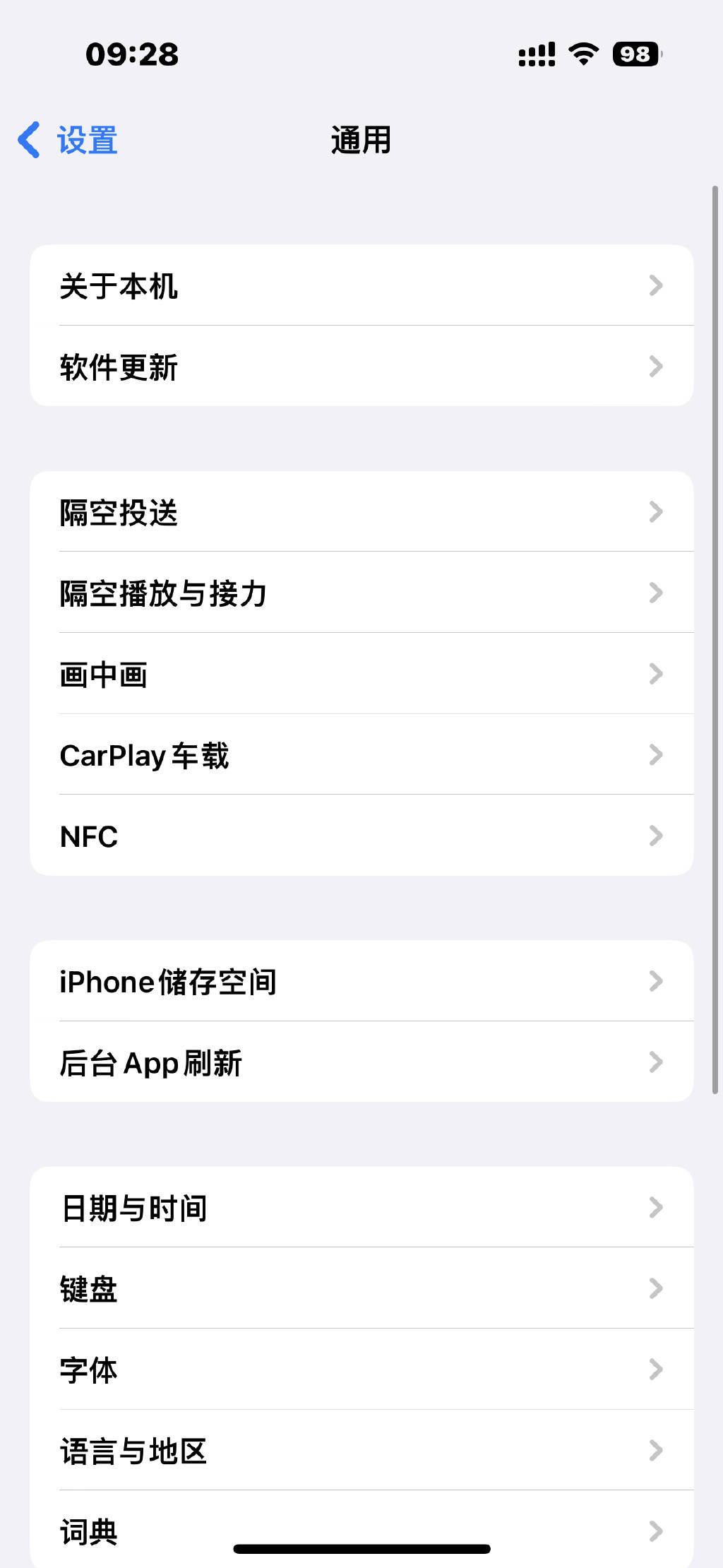Open 软件更新
Viewport: 723px width, 1568px height.
tap(361, 367)
